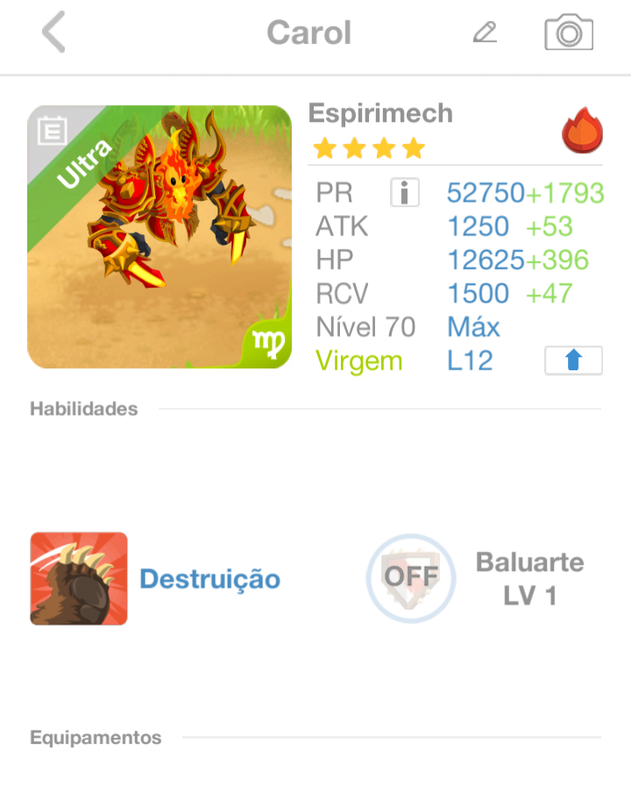Edit the name Carol with the pencil
Viewport: 631px width, 800px height.
pyautogui.click(x=485, y=33)
